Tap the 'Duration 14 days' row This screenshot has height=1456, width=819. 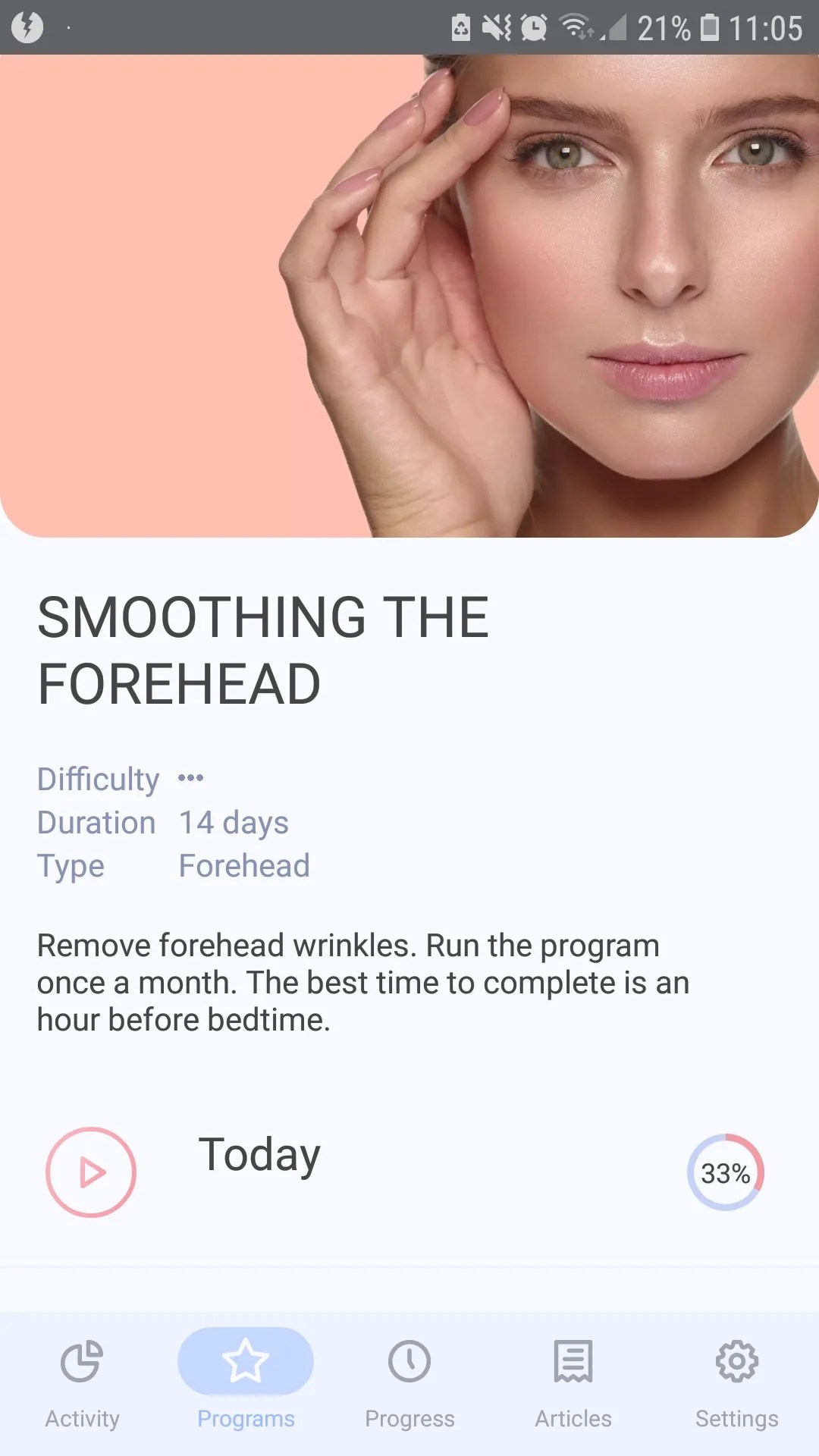tap(162, 821)
